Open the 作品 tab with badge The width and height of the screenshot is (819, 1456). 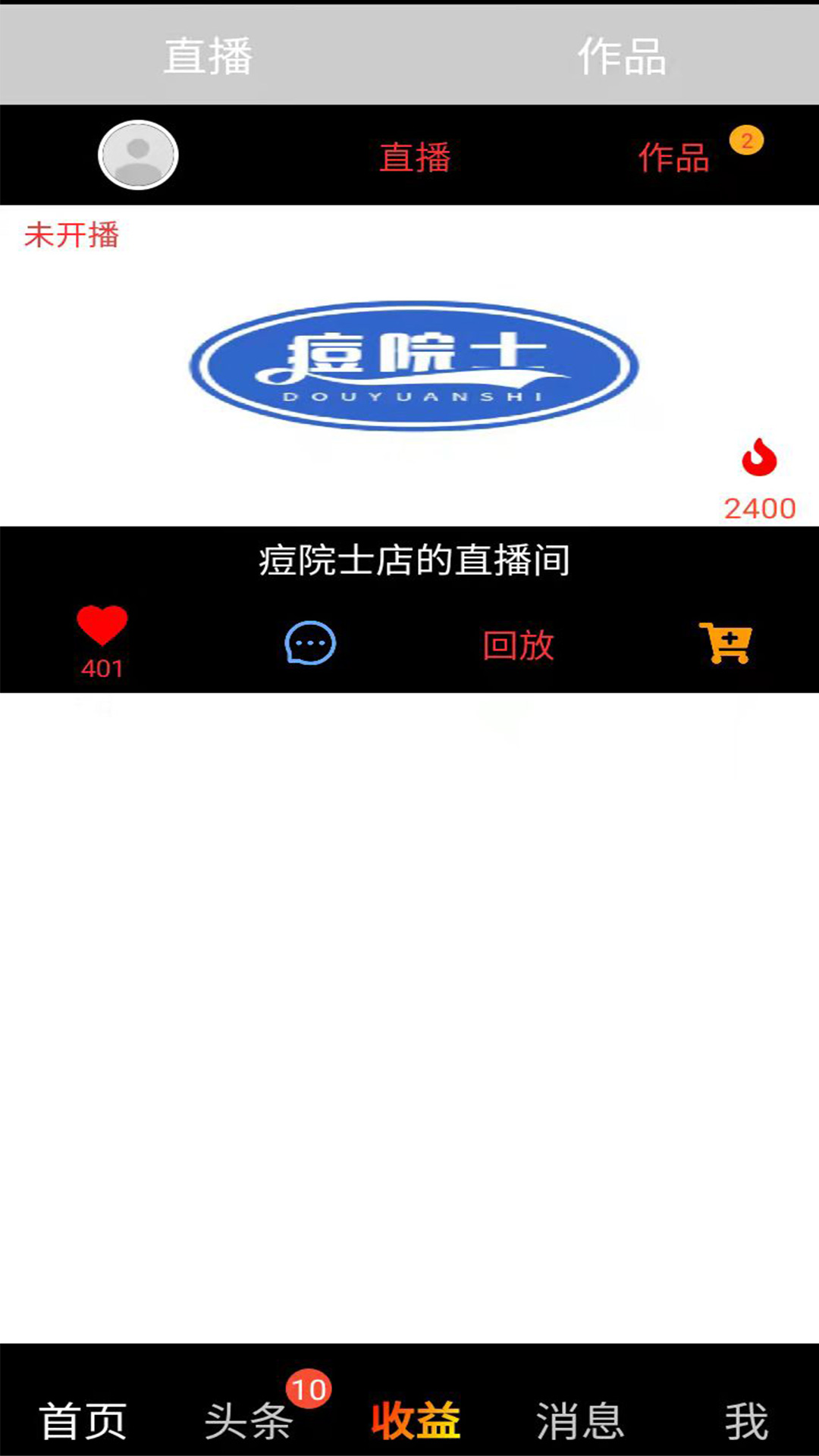673,158
